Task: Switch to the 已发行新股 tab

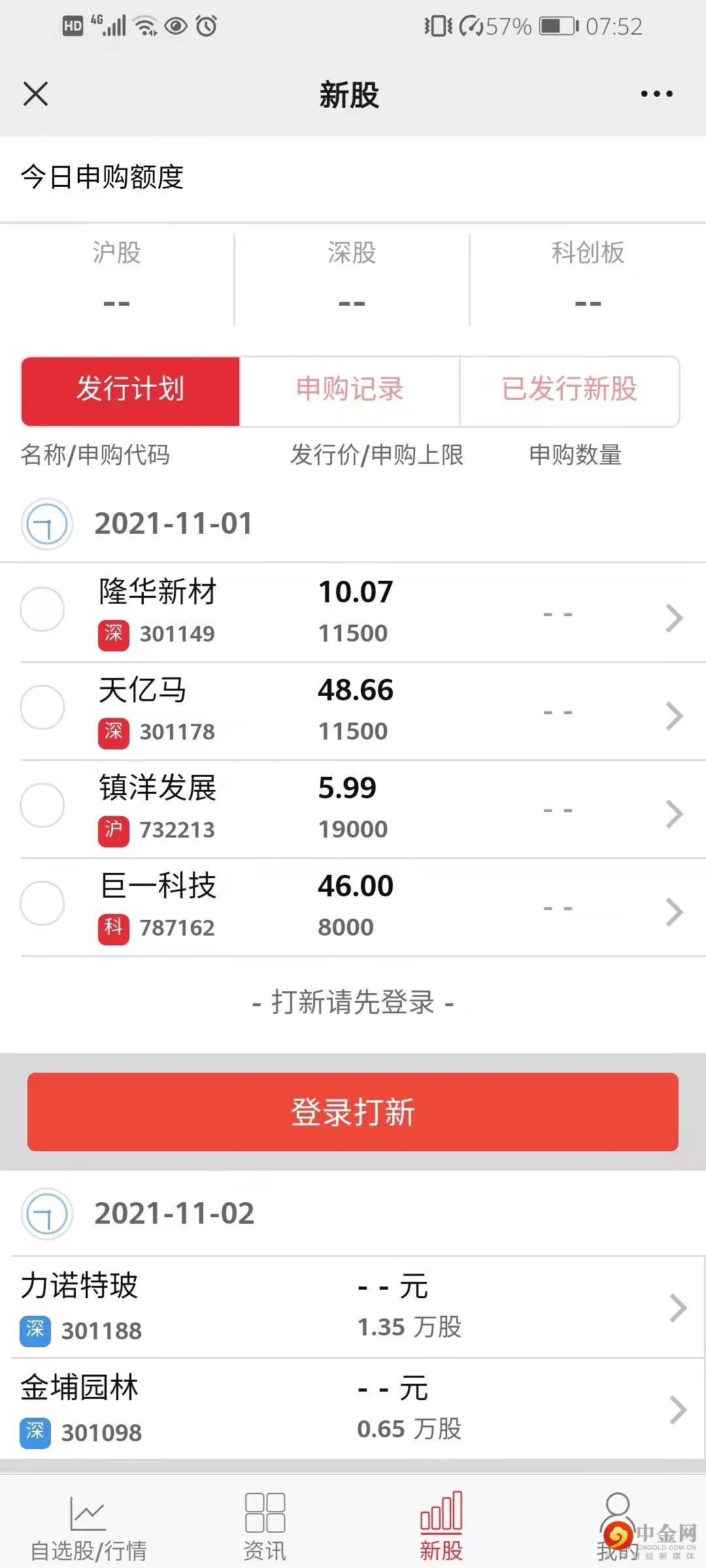Action: [569, 390]
